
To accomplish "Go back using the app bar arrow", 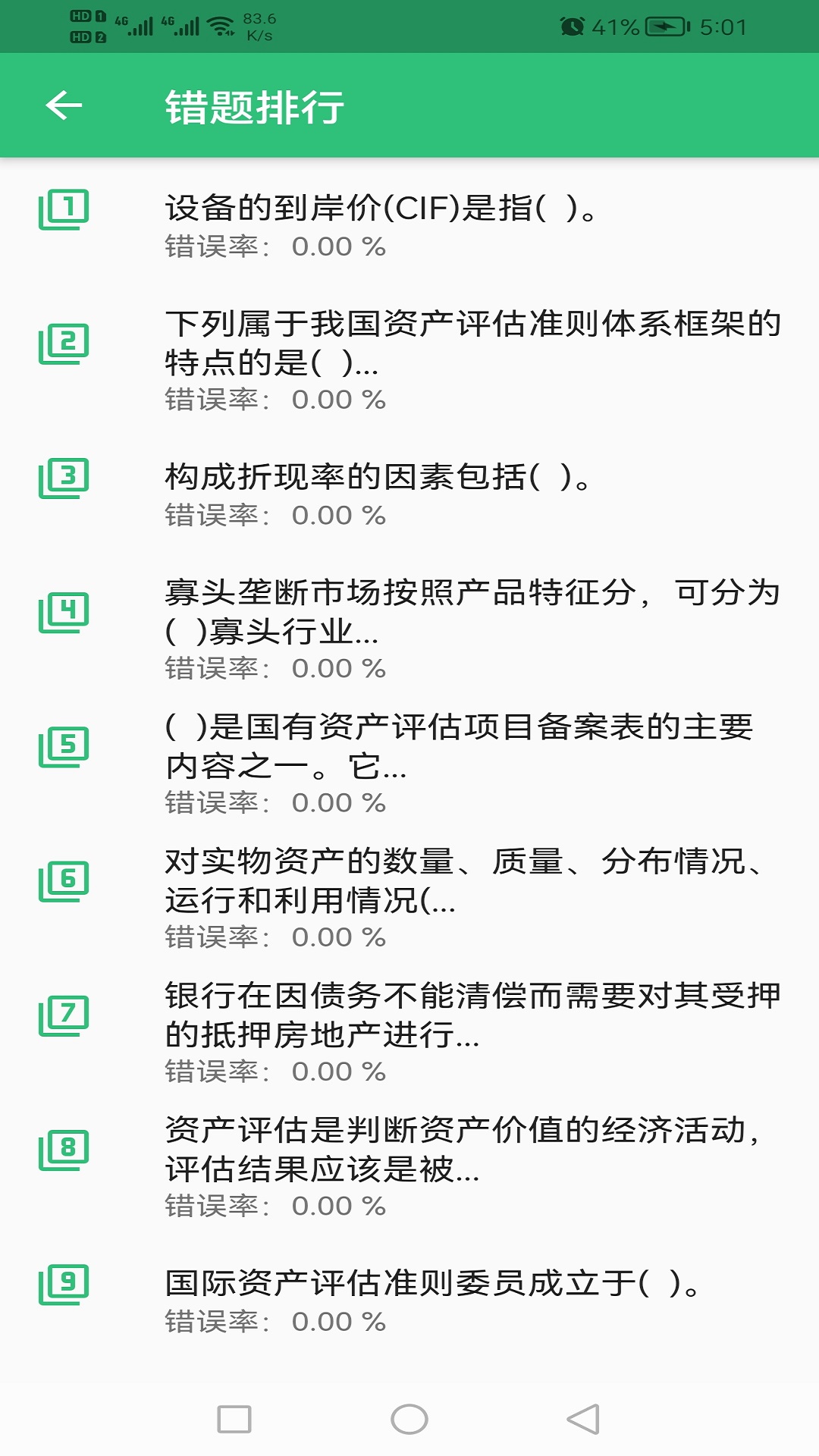I will click(64, 105).
